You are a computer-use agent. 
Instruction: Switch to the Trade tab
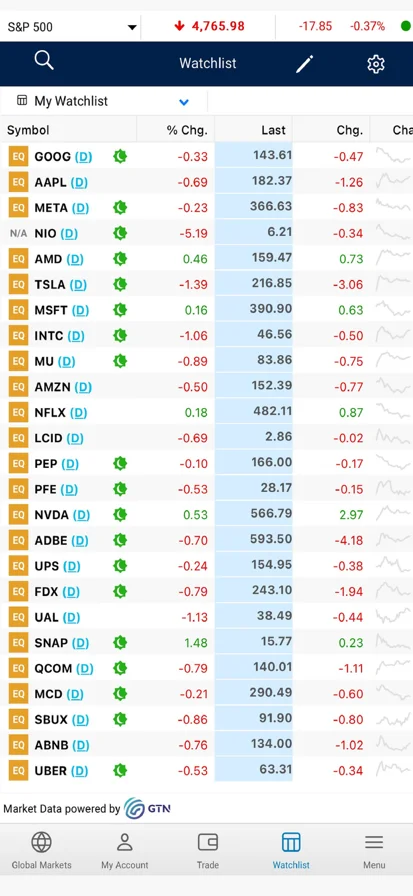pyautogui.click(x=208, y=850)
